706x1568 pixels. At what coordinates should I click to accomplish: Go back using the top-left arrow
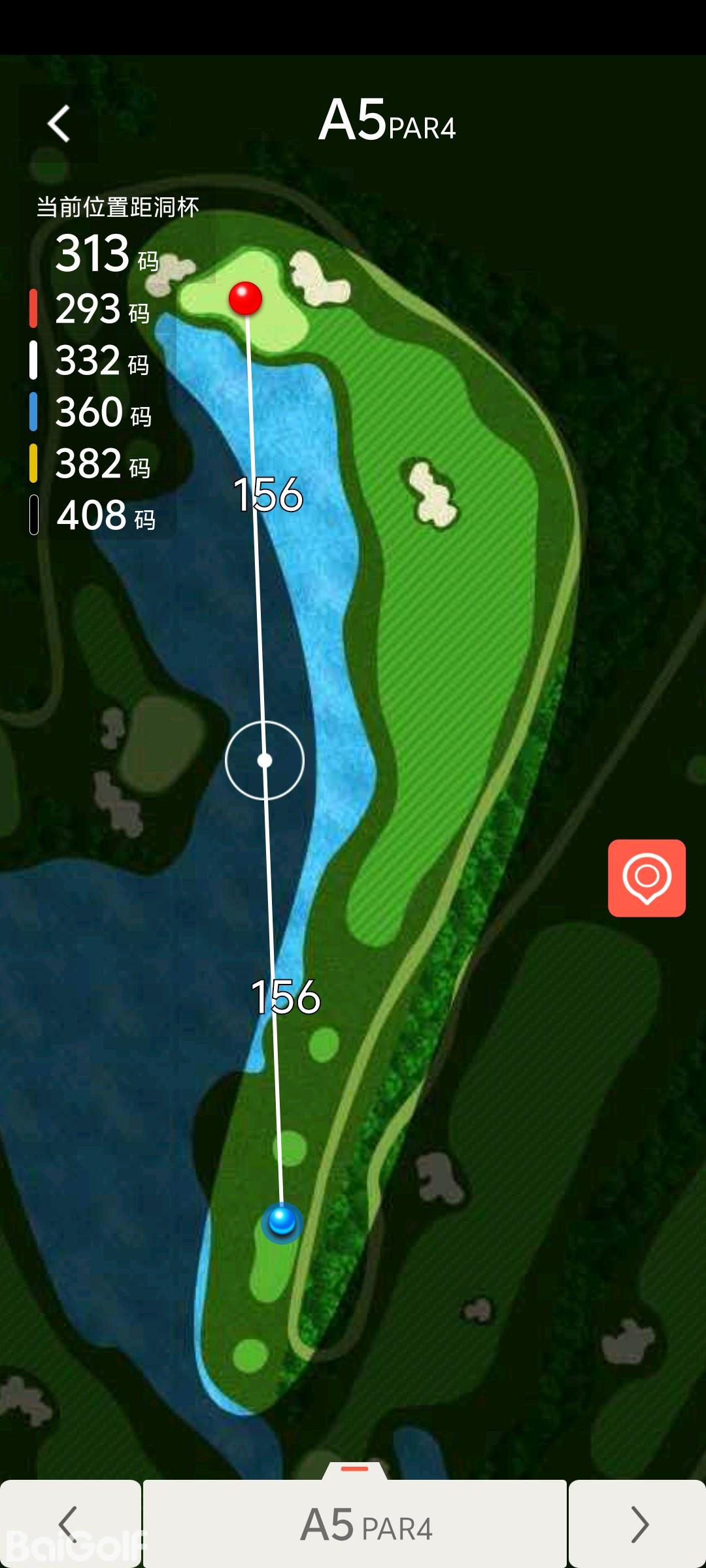(59, 123)
